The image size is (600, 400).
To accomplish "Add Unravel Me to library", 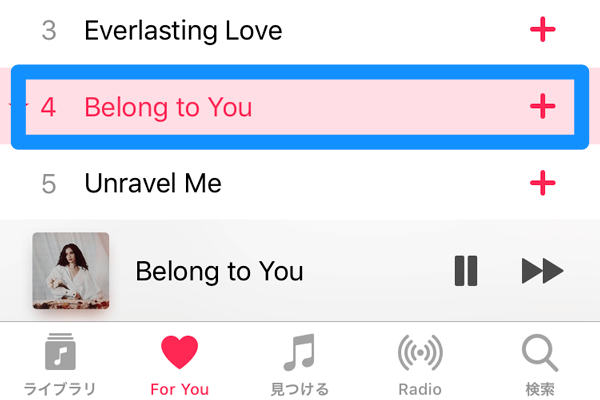I will tap(542, 183).
